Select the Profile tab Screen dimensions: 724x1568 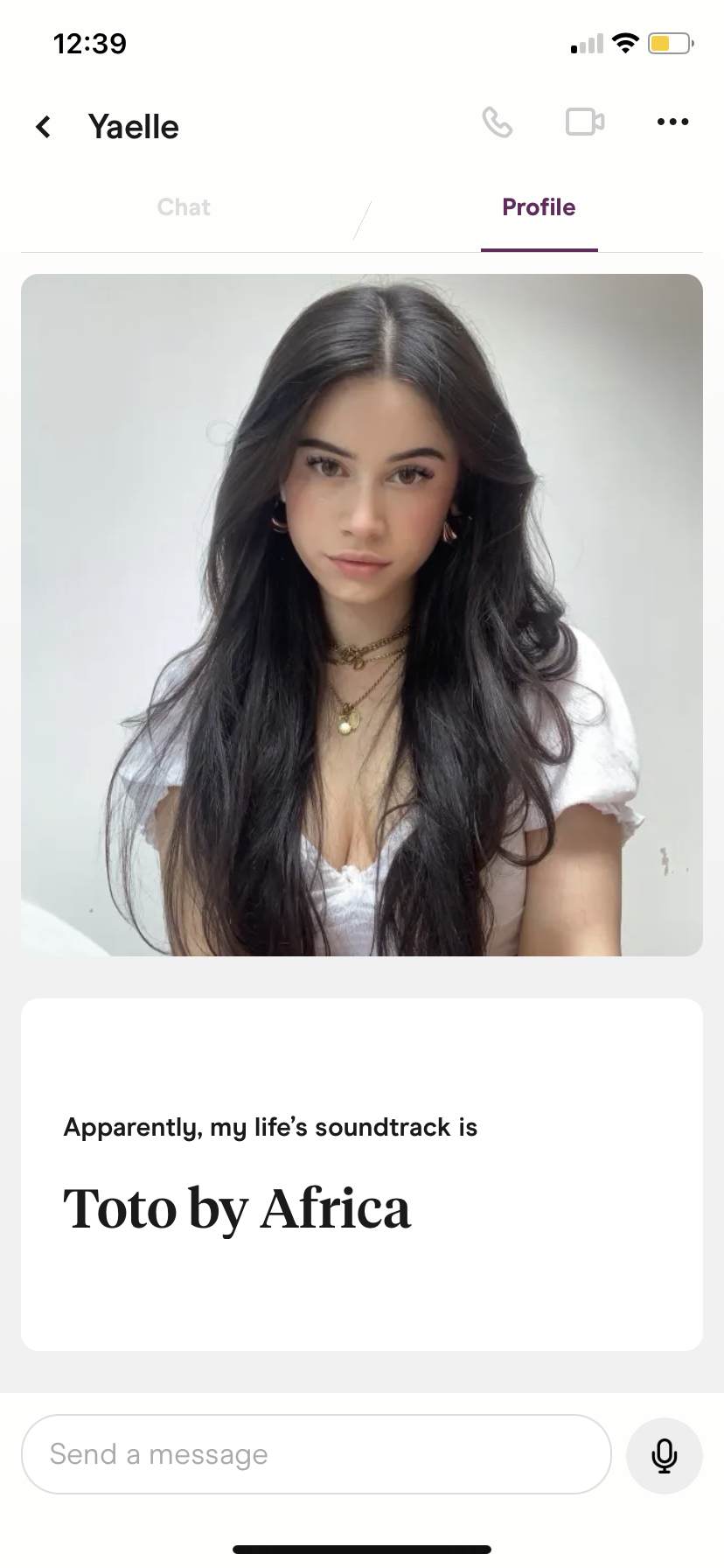(539, 207)
